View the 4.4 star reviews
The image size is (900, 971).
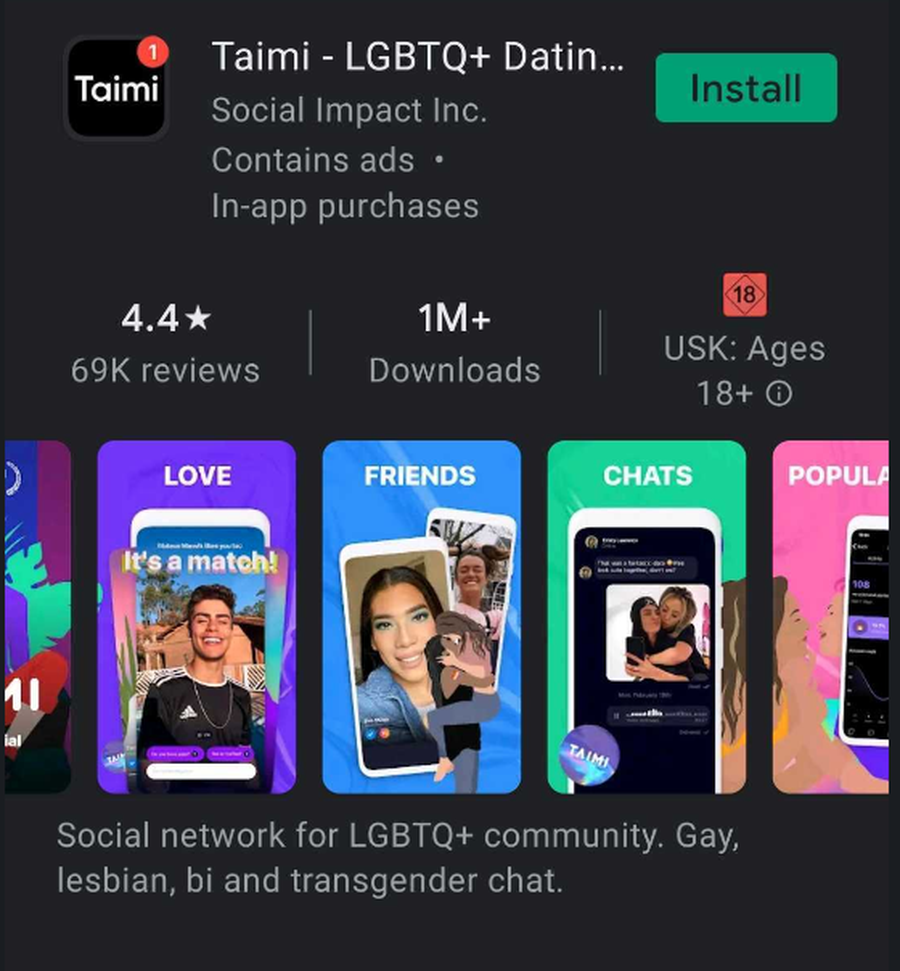[x=165, y=343]
